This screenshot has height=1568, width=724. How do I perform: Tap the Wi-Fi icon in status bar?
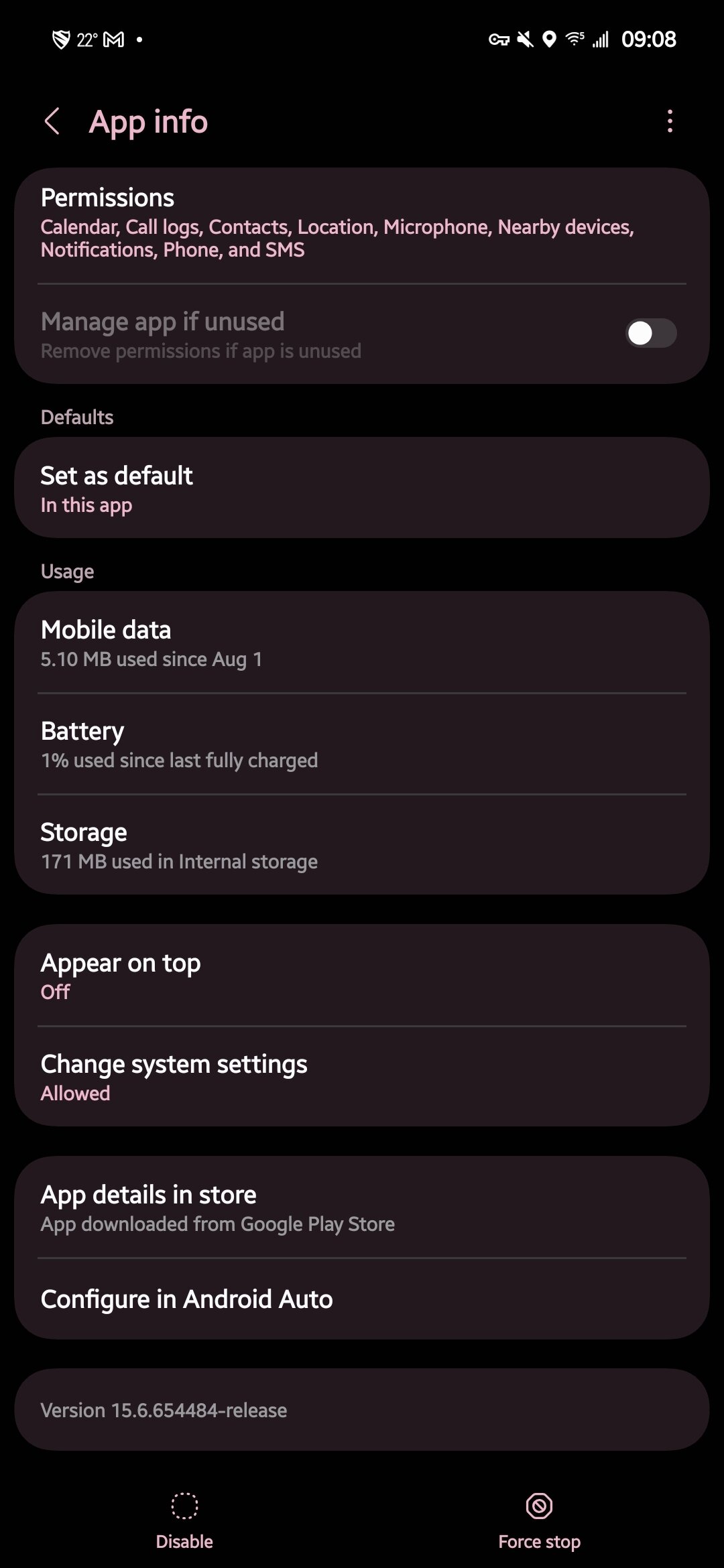pos(573,38)
